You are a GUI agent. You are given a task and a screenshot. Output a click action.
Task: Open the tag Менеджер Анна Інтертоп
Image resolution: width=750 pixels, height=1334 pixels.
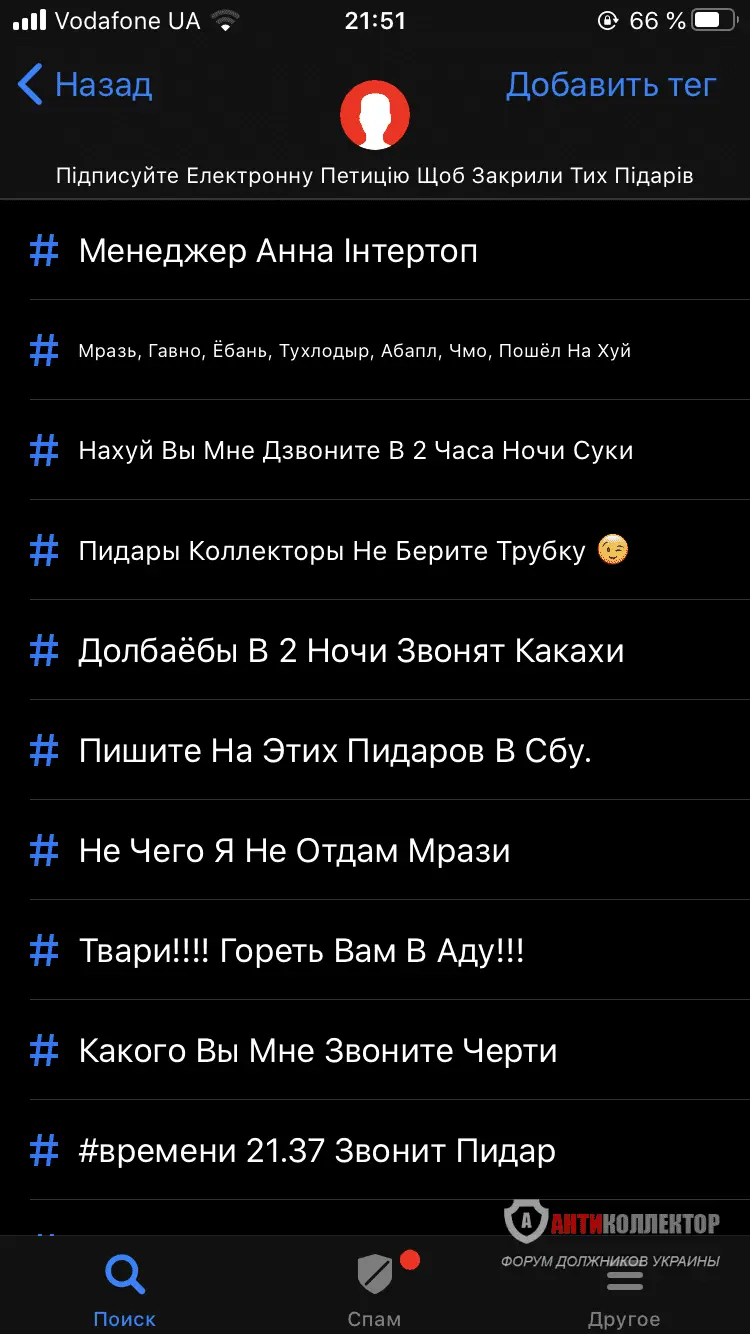[x=278, y=250]
